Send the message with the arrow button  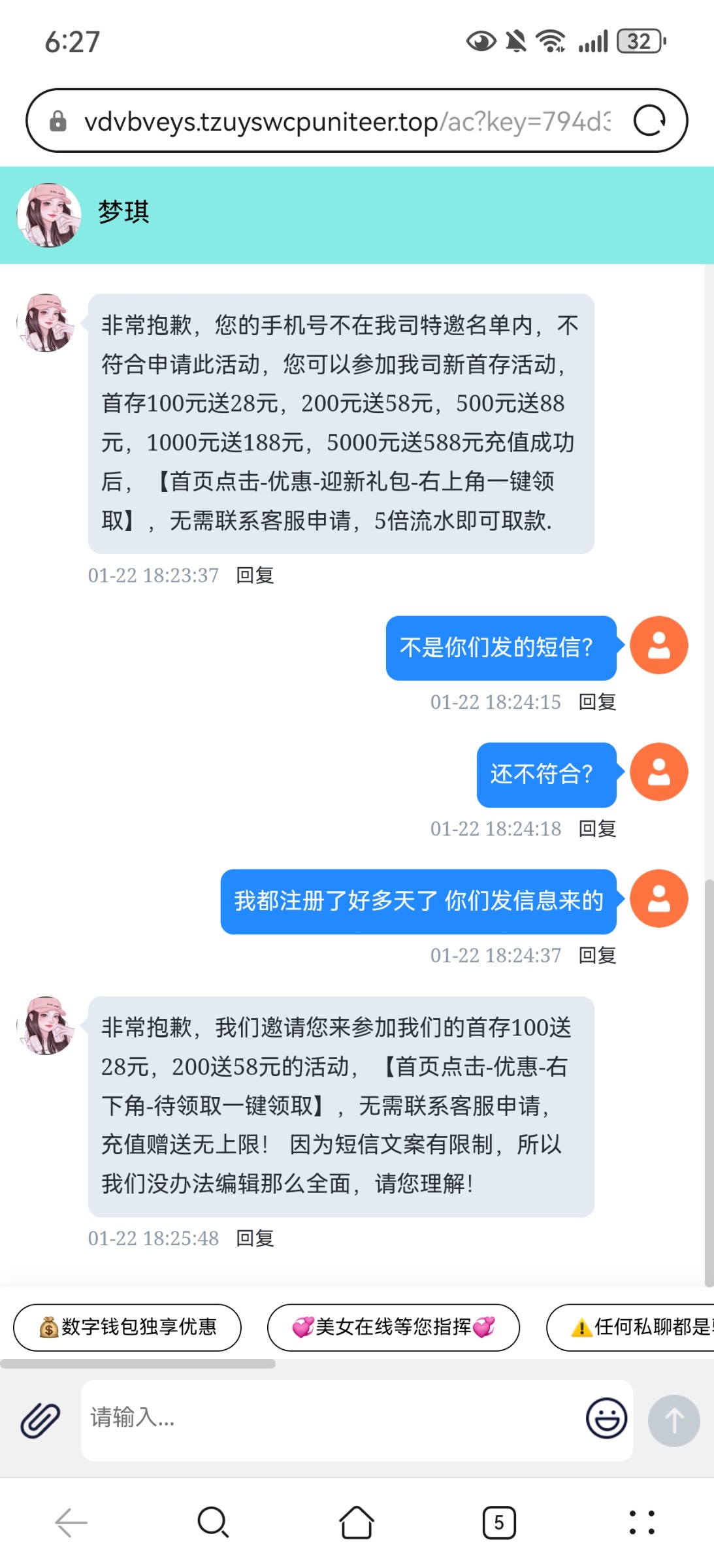(673, 1420)
